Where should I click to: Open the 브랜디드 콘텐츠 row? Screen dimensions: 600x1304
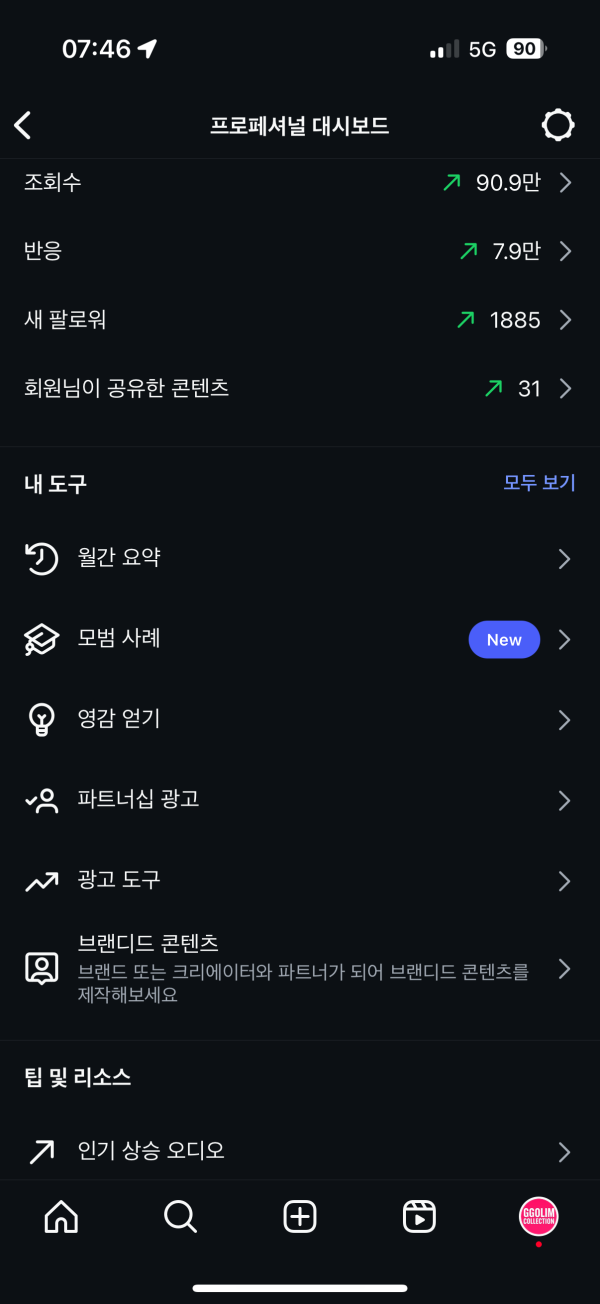300,968
